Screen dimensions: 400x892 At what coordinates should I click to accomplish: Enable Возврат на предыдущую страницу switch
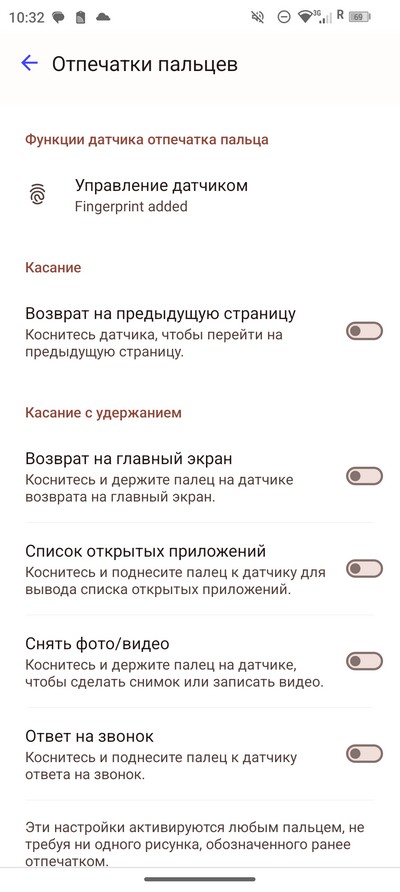364,331
